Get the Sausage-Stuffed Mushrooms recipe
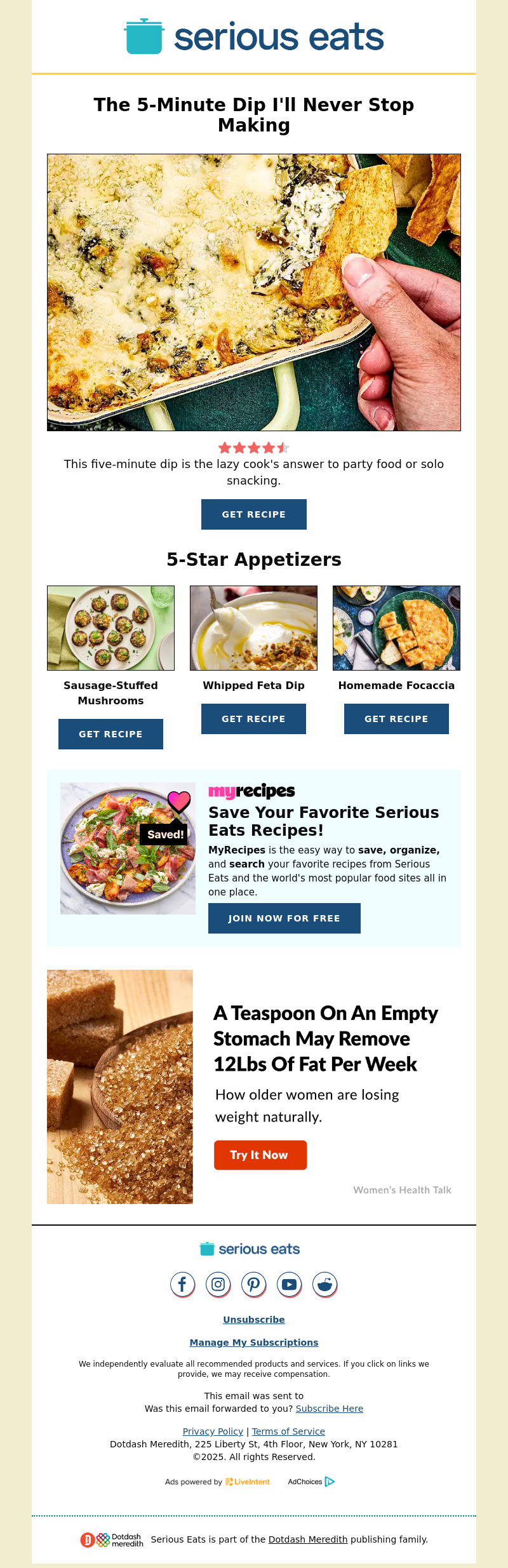The image size is (508, 1568). pyautogui.click(x=110, y=734)
